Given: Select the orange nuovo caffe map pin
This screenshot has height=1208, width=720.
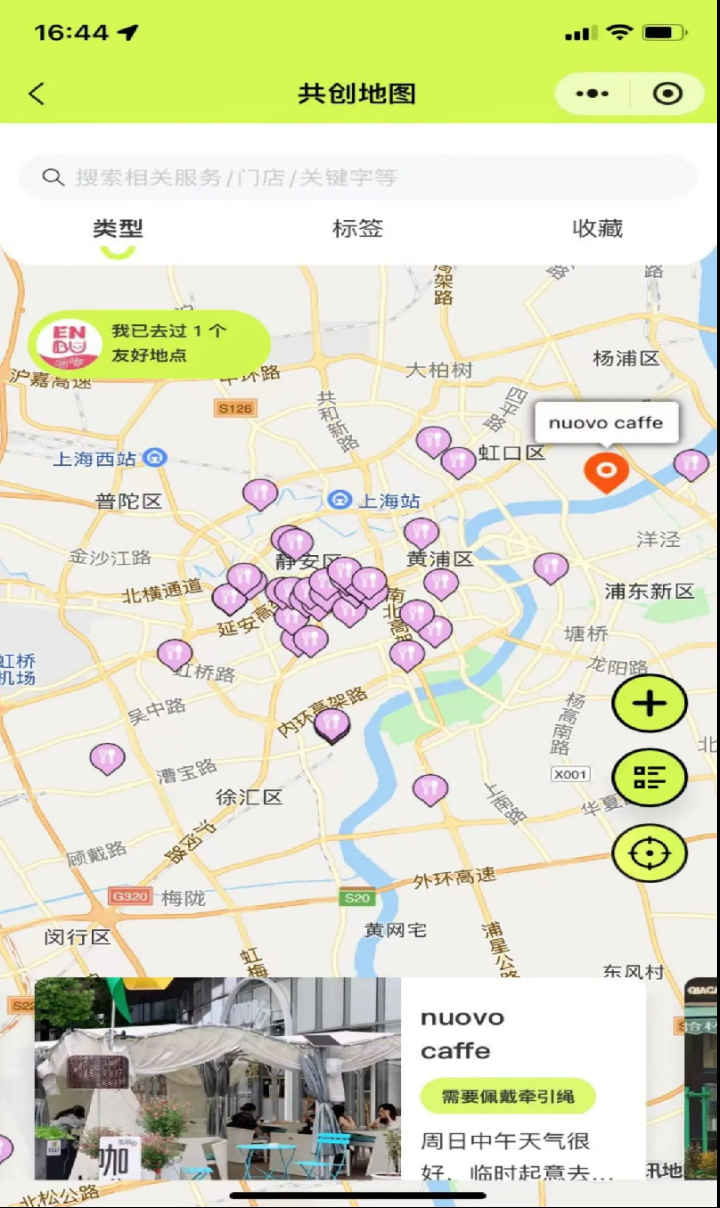Looking at the screenshot, I should pos(606,470).
